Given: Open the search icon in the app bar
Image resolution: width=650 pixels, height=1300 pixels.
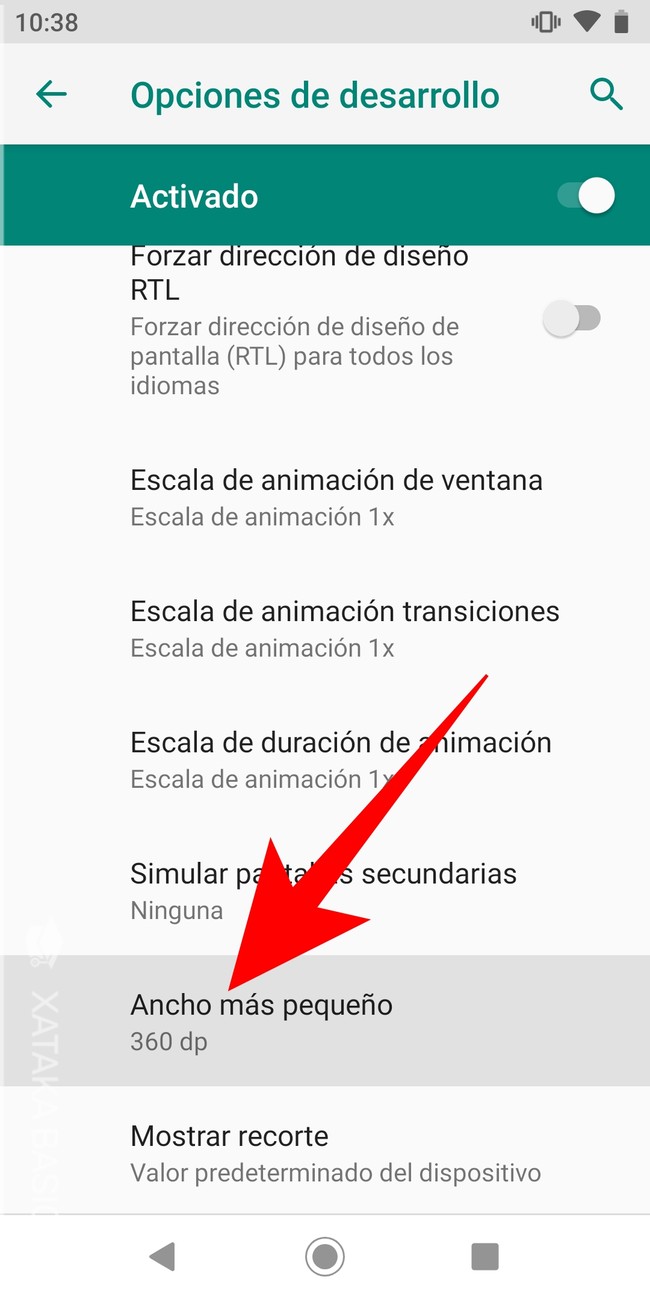Looking at the screenshot, I should tap(606, 95).
